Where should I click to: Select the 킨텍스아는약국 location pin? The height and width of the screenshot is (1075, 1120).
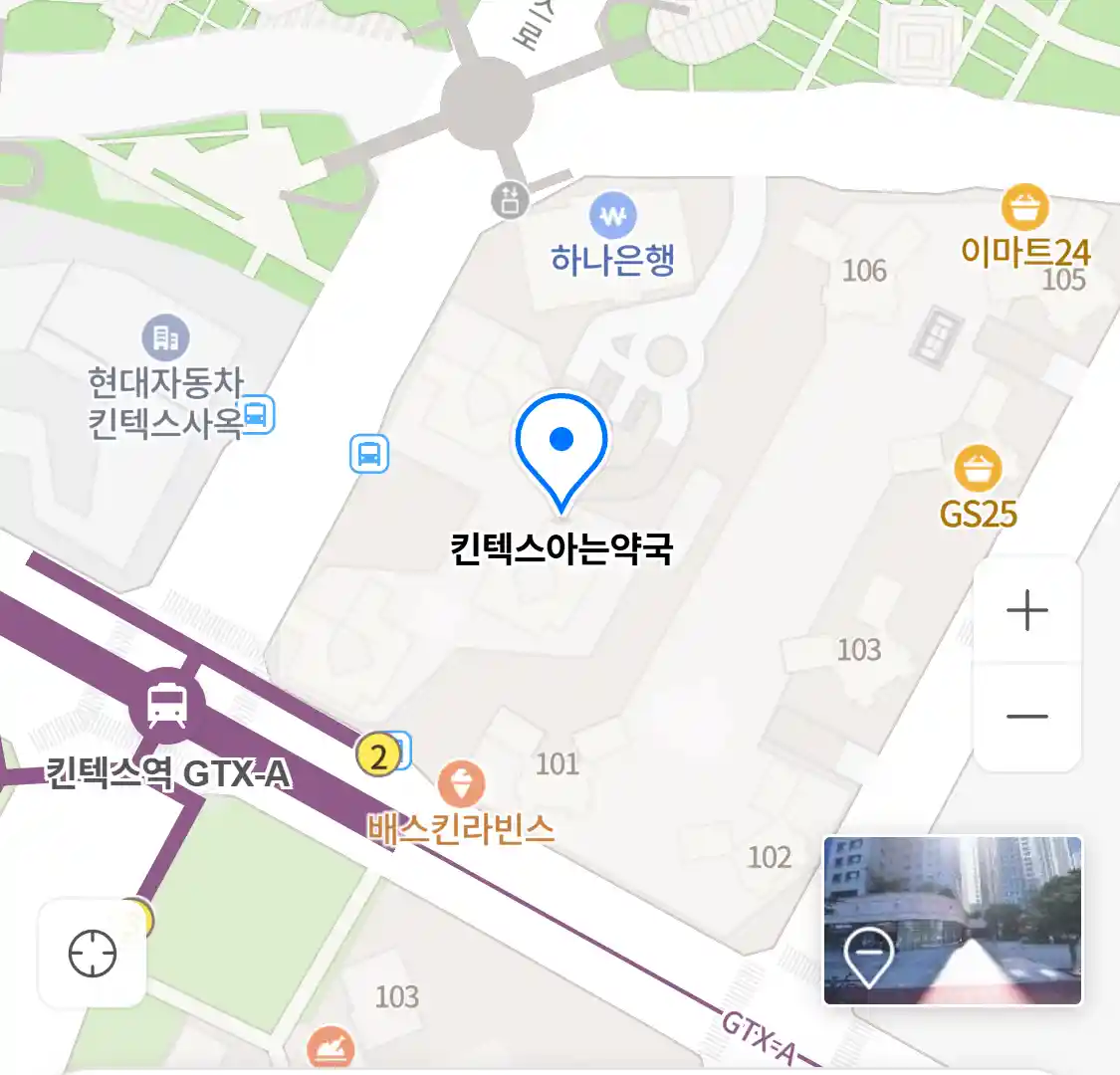[561, 444]
